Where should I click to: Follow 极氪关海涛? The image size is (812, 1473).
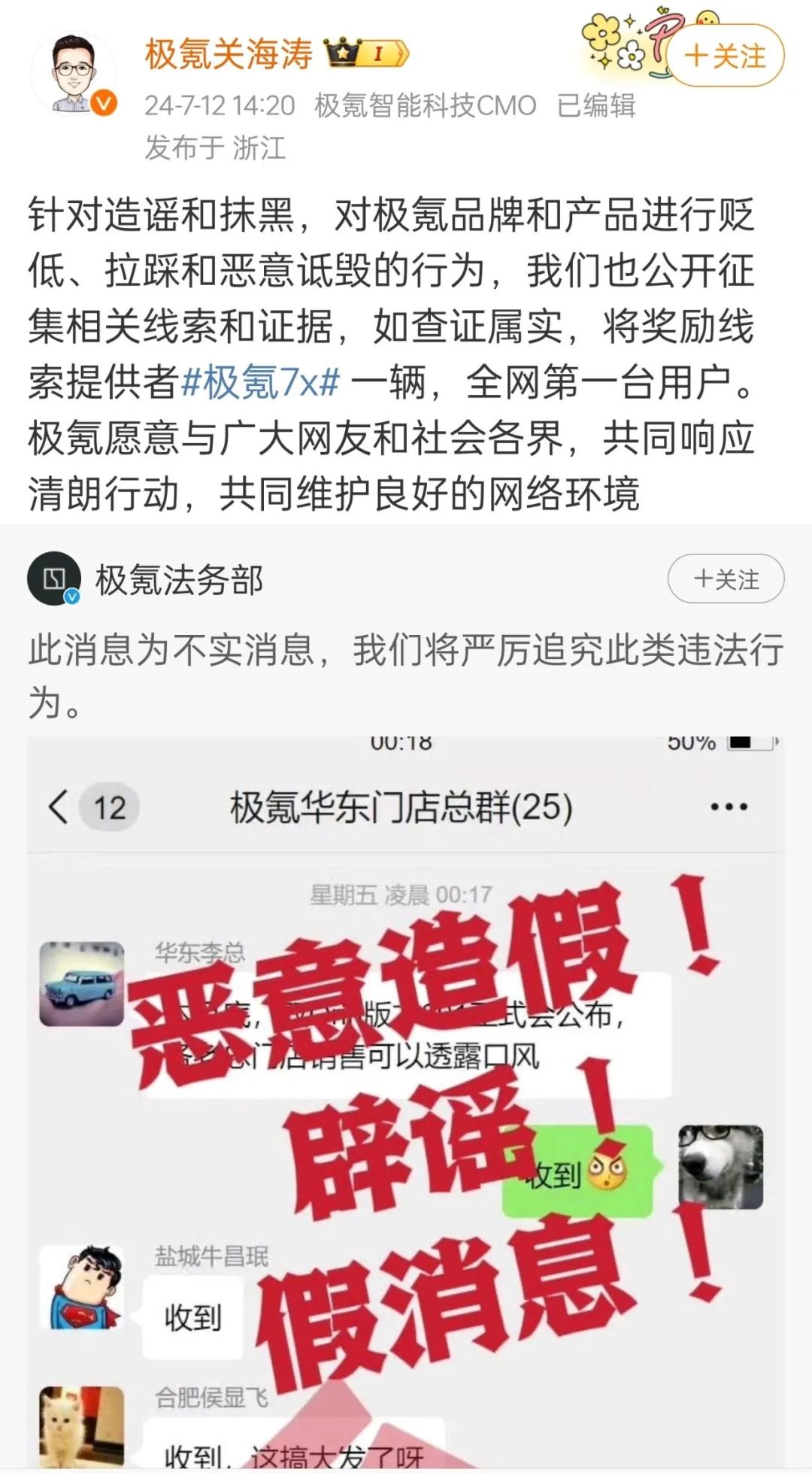point(725,56)
